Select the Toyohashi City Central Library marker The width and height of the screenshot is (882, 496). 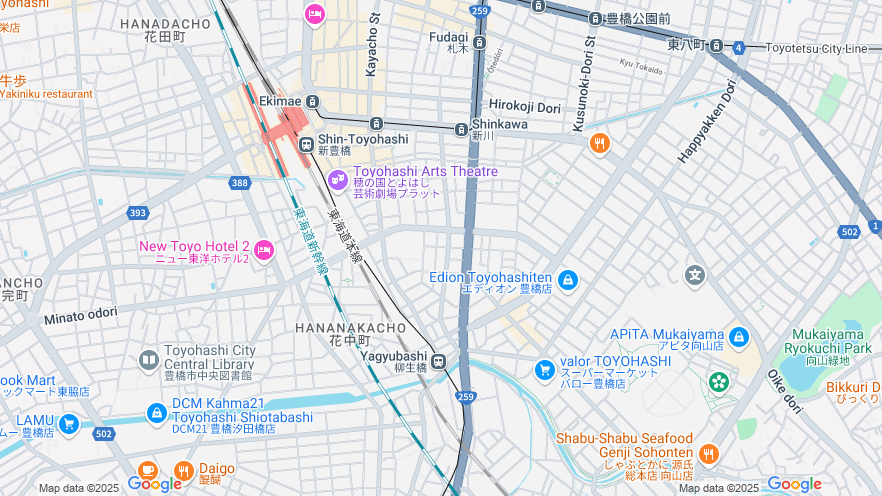click(149, 360)
